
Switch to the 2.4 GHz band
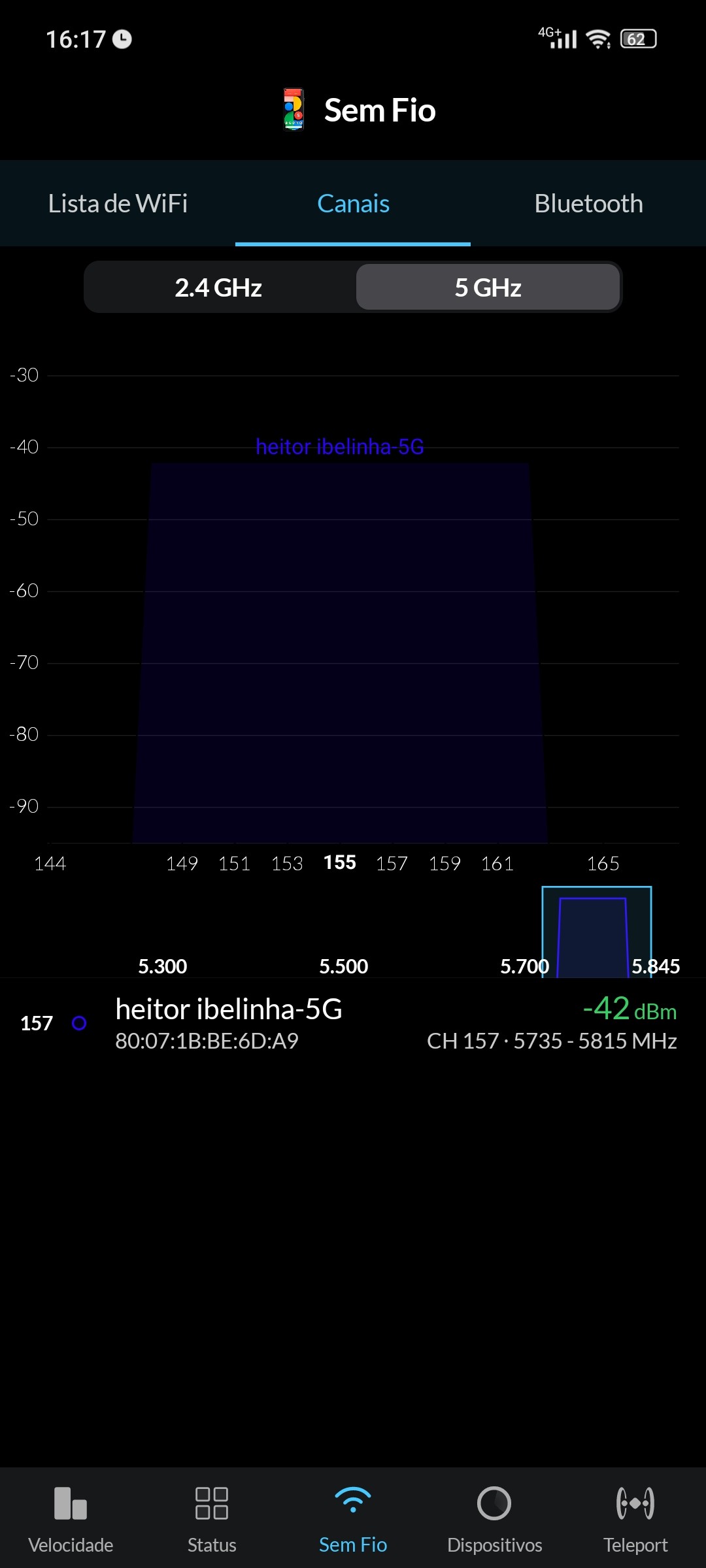point(218,287)
